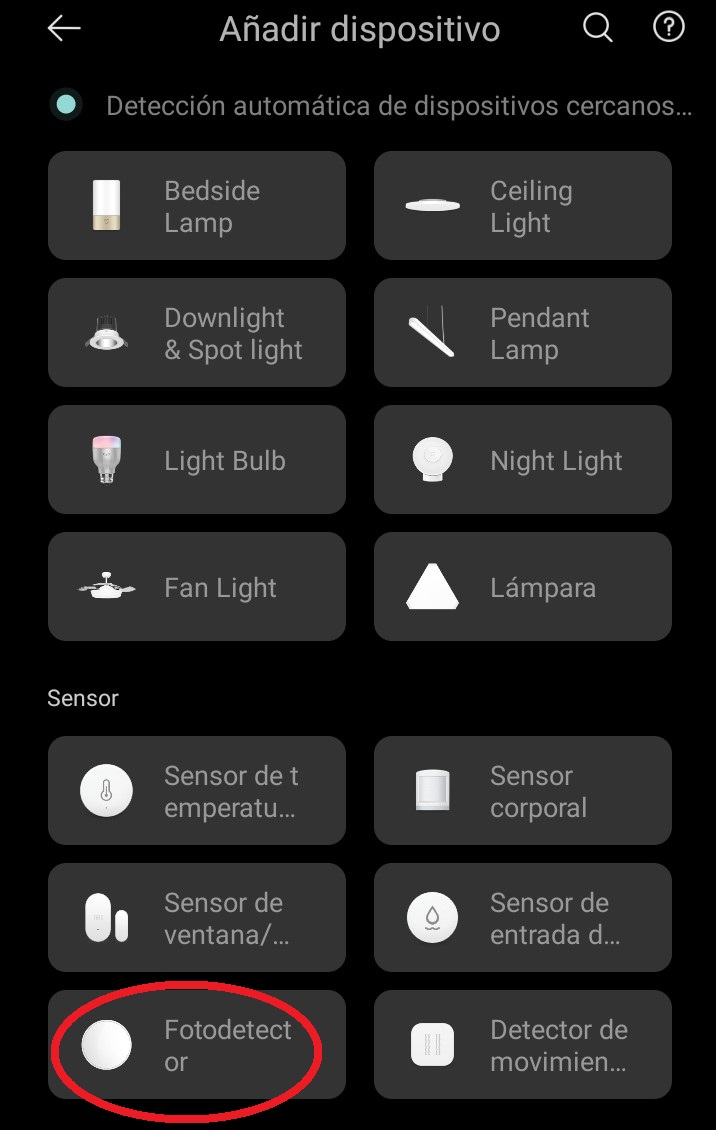Open the help question mark icon
This screenshot has height=1130, width=716.
(x=668, y=28)
